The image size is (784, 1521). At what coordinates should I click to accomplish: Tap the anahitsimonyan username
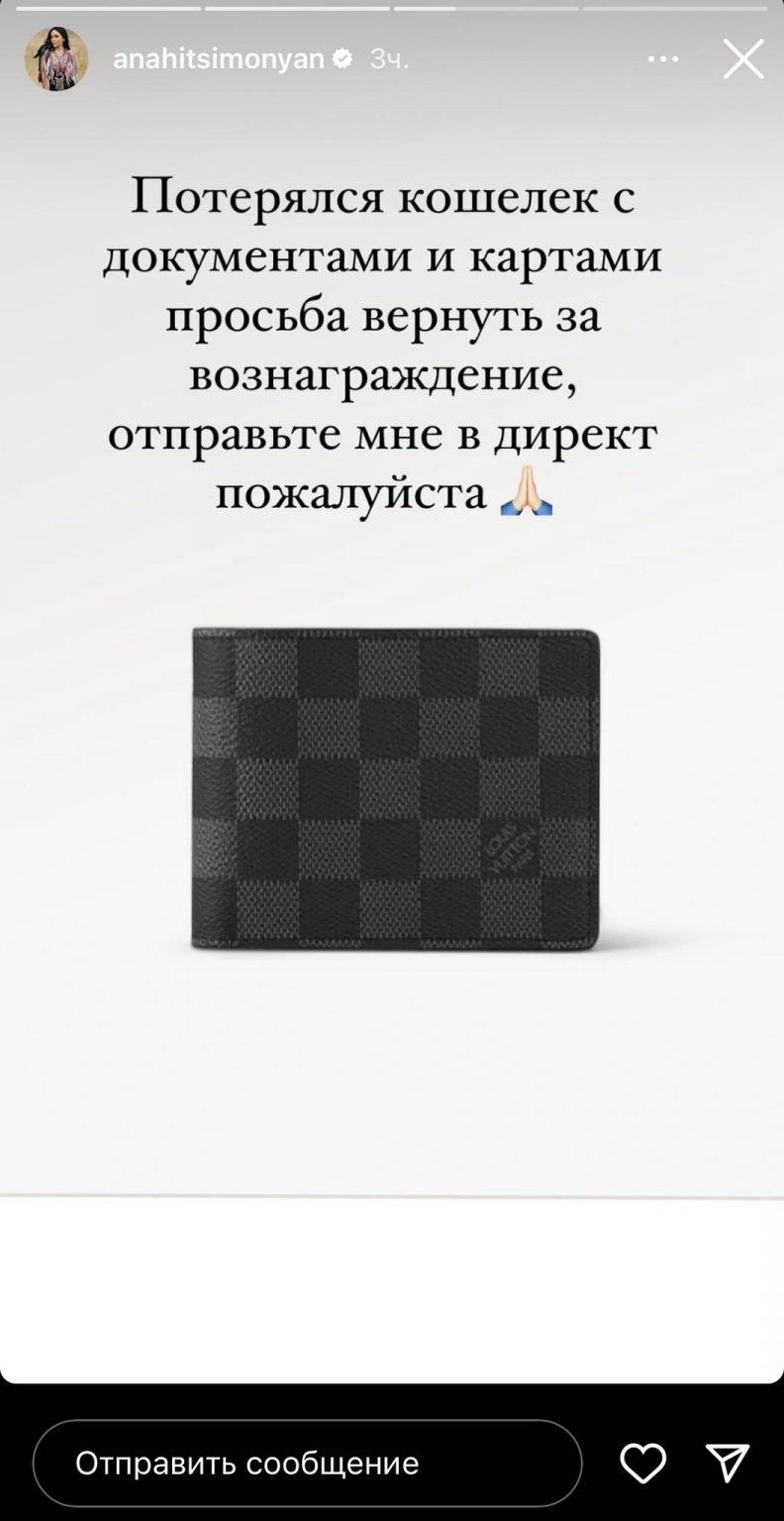218,59
